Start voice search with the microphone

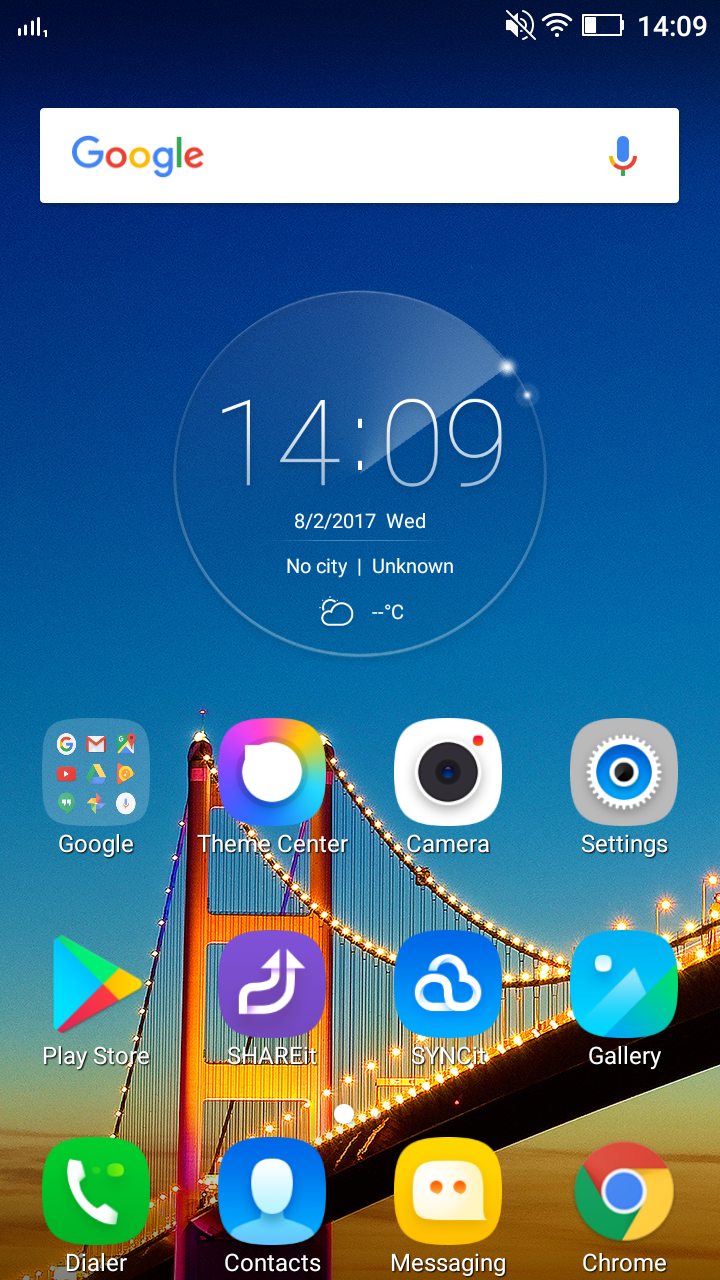point(623,156)
